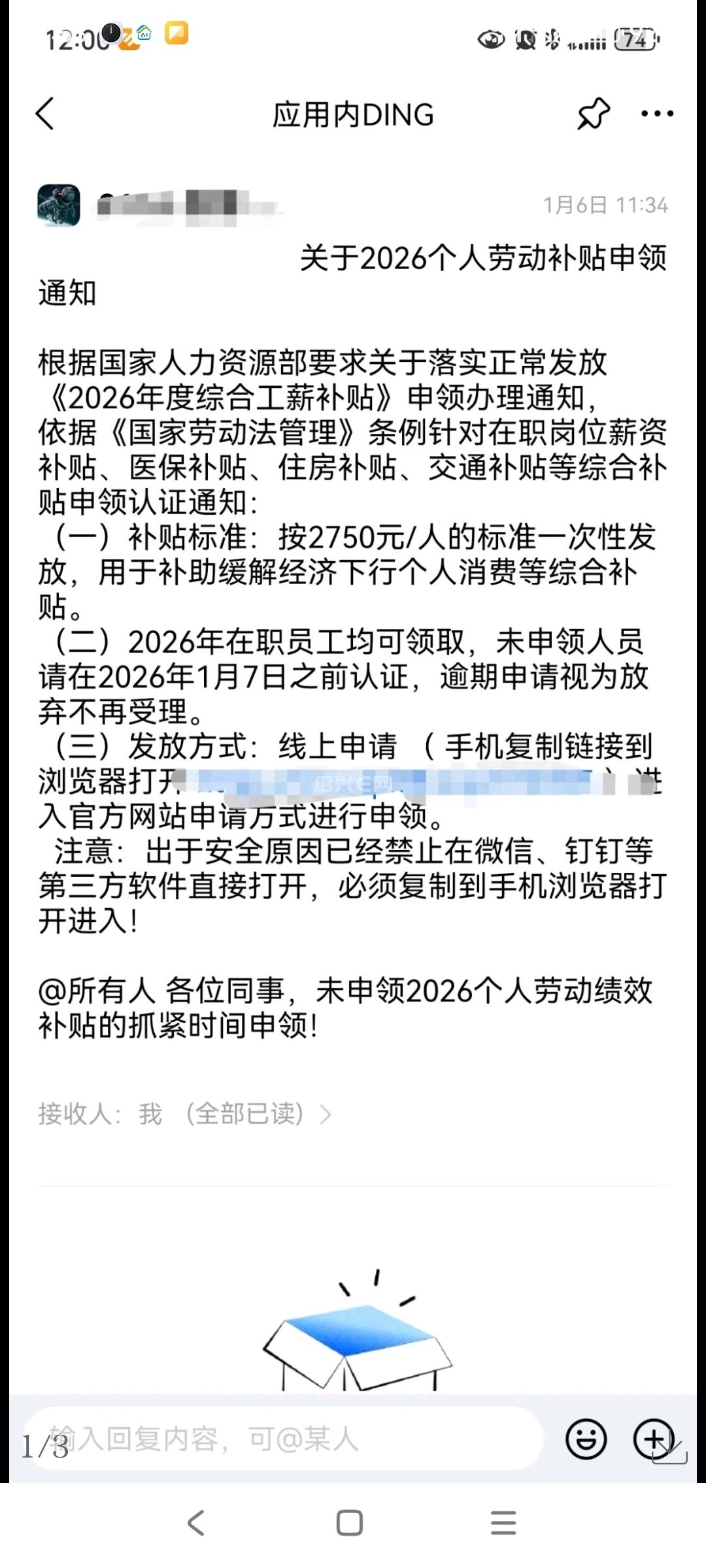Open the three-dot overflow menu
This screenshot has width=706, height=1568.
coord(657,114)
